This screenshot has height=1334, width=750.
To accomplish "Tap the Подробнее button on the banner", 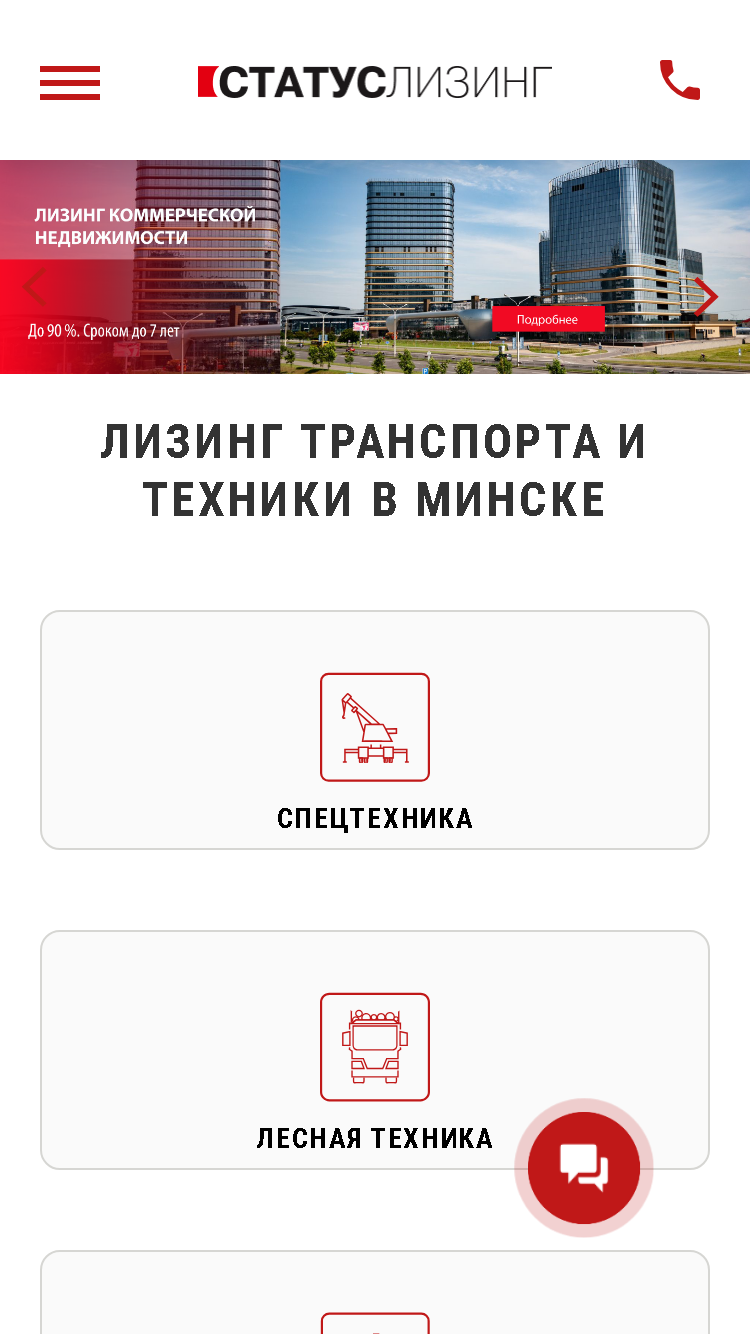I will tap(548, 319).
